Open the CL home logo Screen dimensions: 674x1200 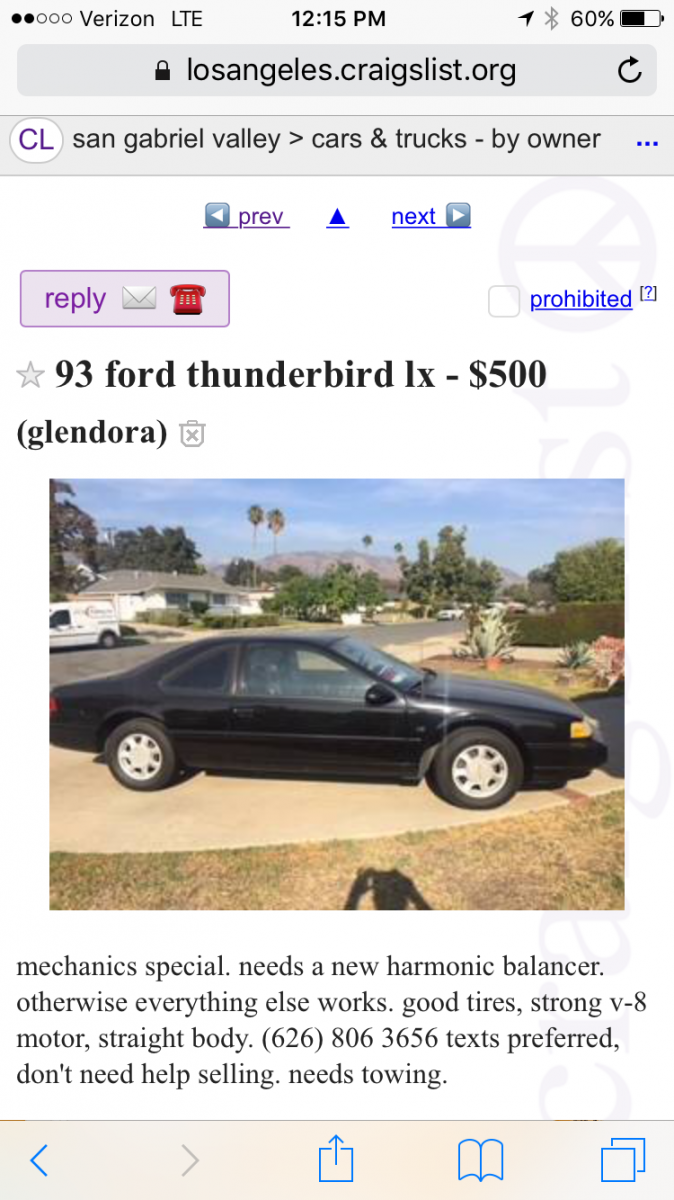pos(36,140)
